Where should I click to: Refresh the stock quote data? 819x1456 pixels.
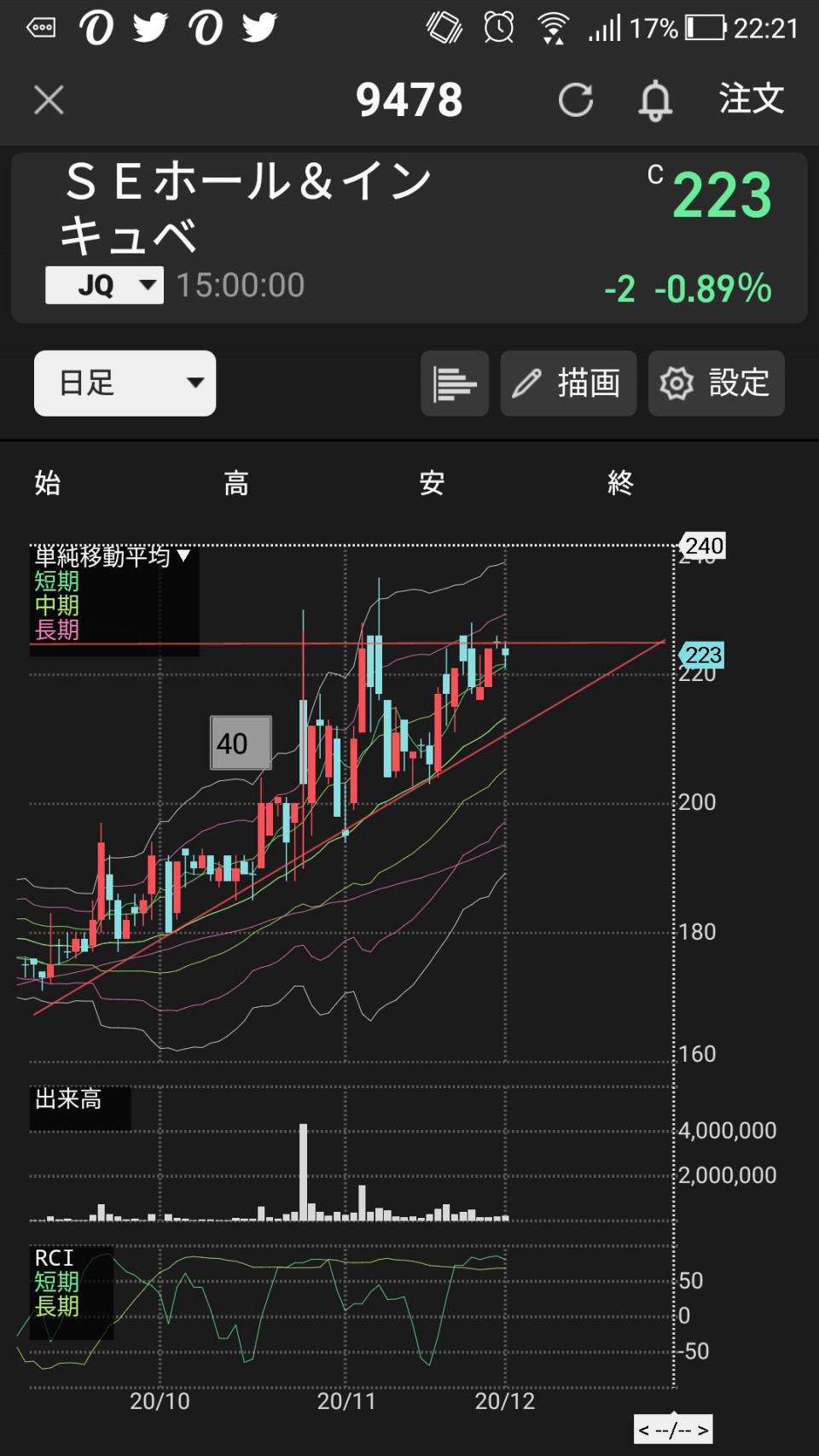click(576, 100)
